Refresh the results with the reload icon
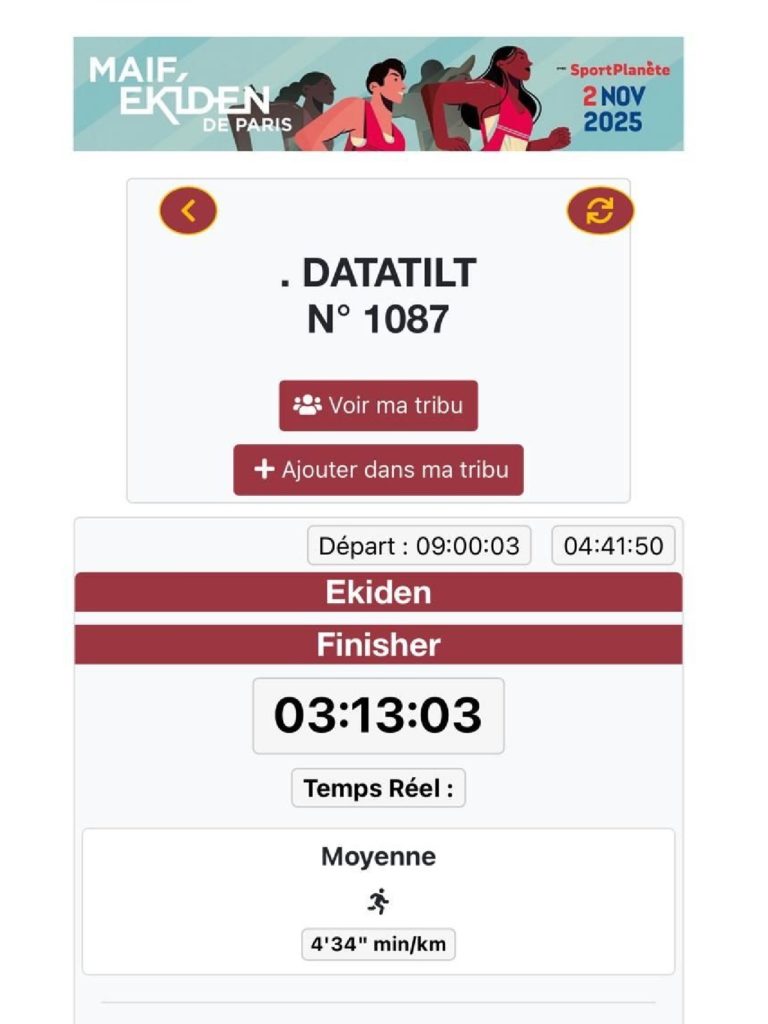This screenshot has height=1024, width=768. coord(599,211)
